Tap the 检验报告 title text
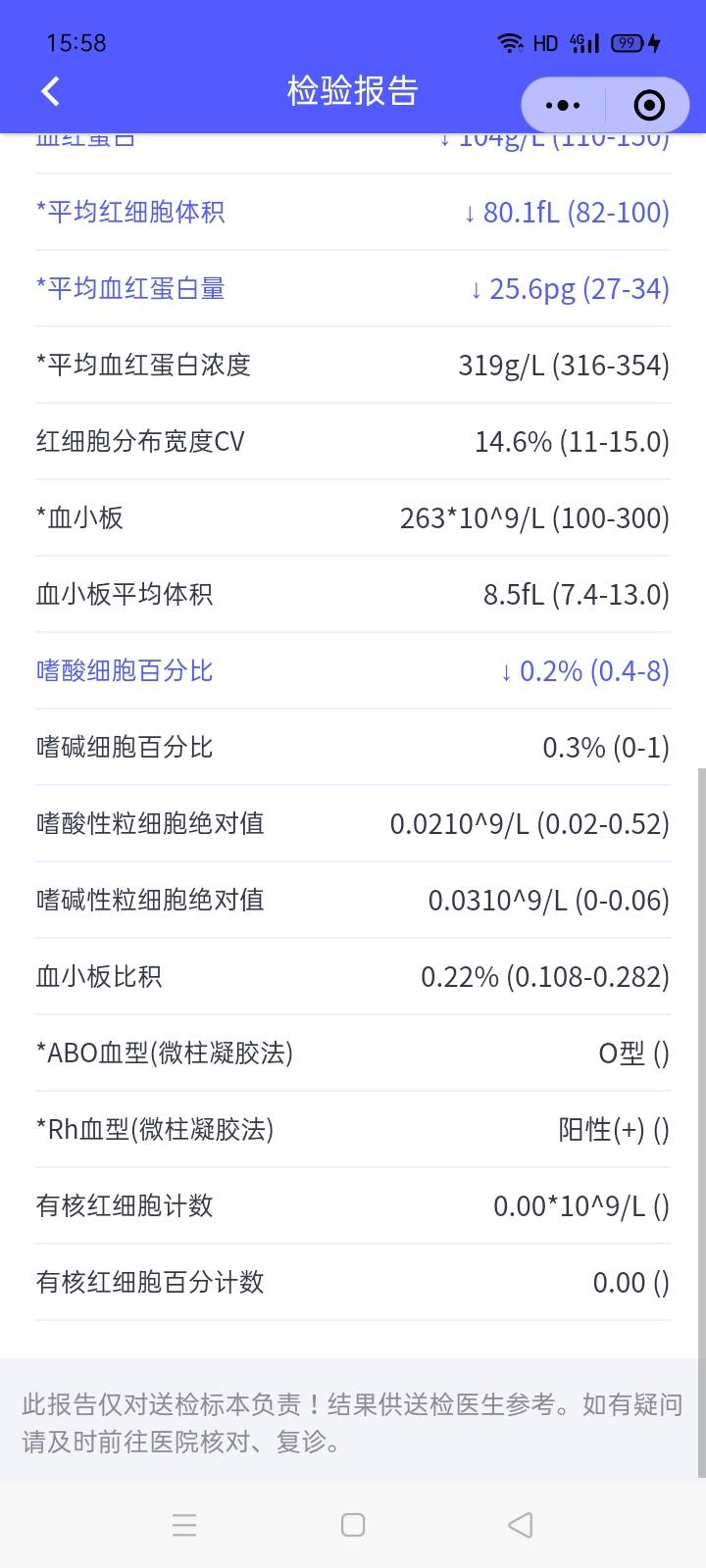 351,89
